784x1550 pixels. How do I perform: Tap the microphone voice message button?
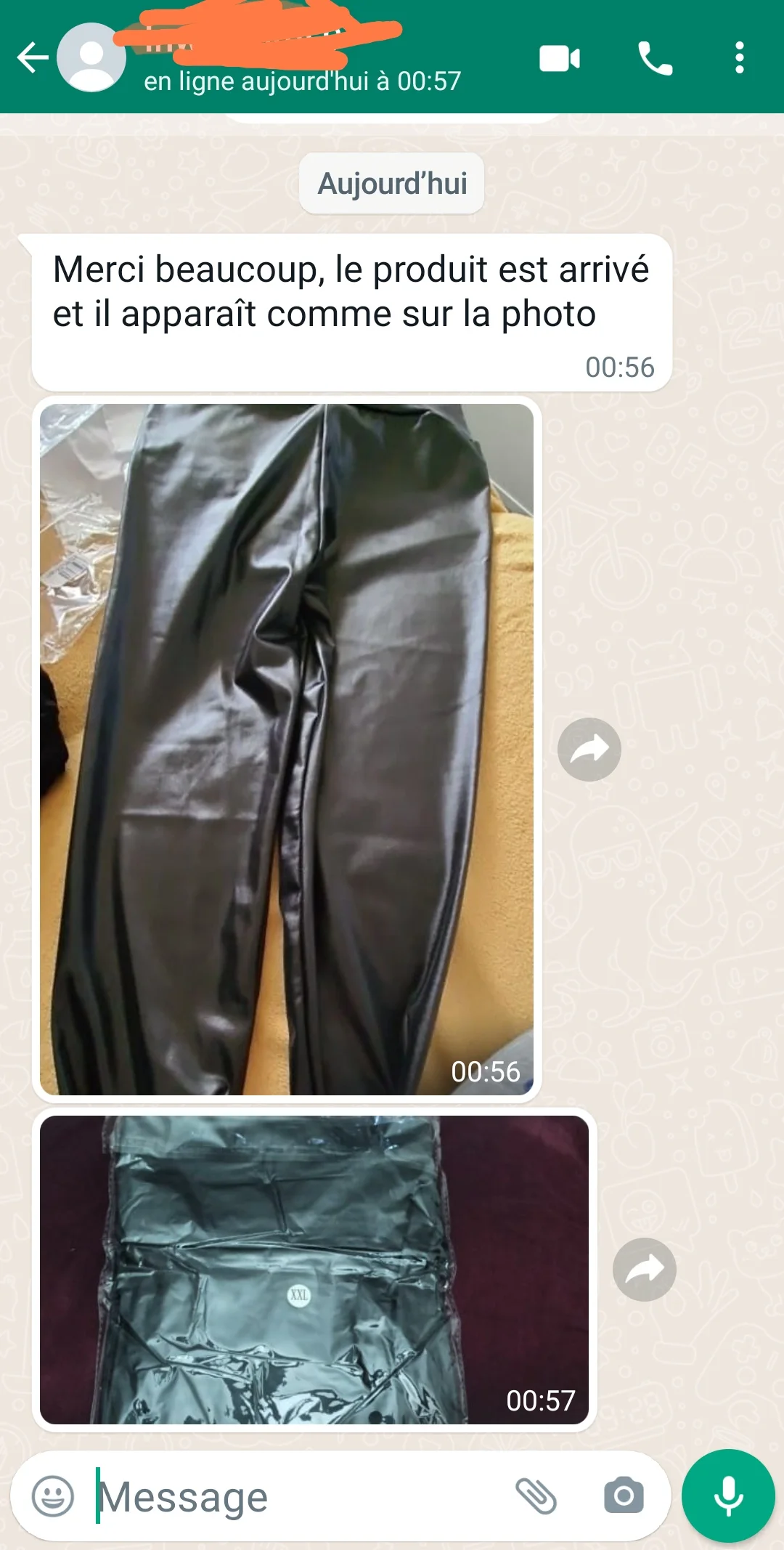tap(728, 1496)
